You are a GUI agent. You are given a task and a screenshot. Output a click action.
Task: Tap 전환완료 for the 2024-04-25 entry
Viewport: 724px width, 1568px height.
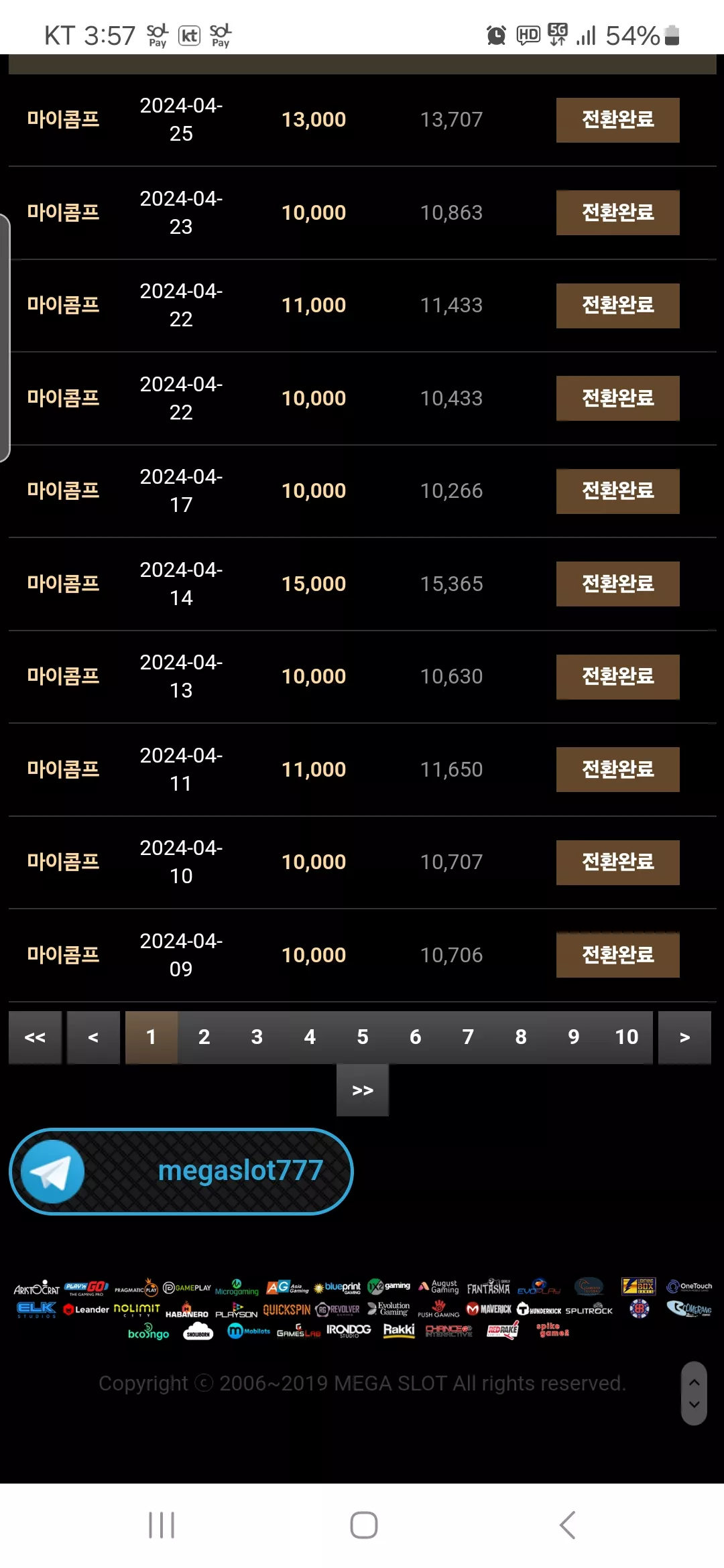tap(617, 120)
